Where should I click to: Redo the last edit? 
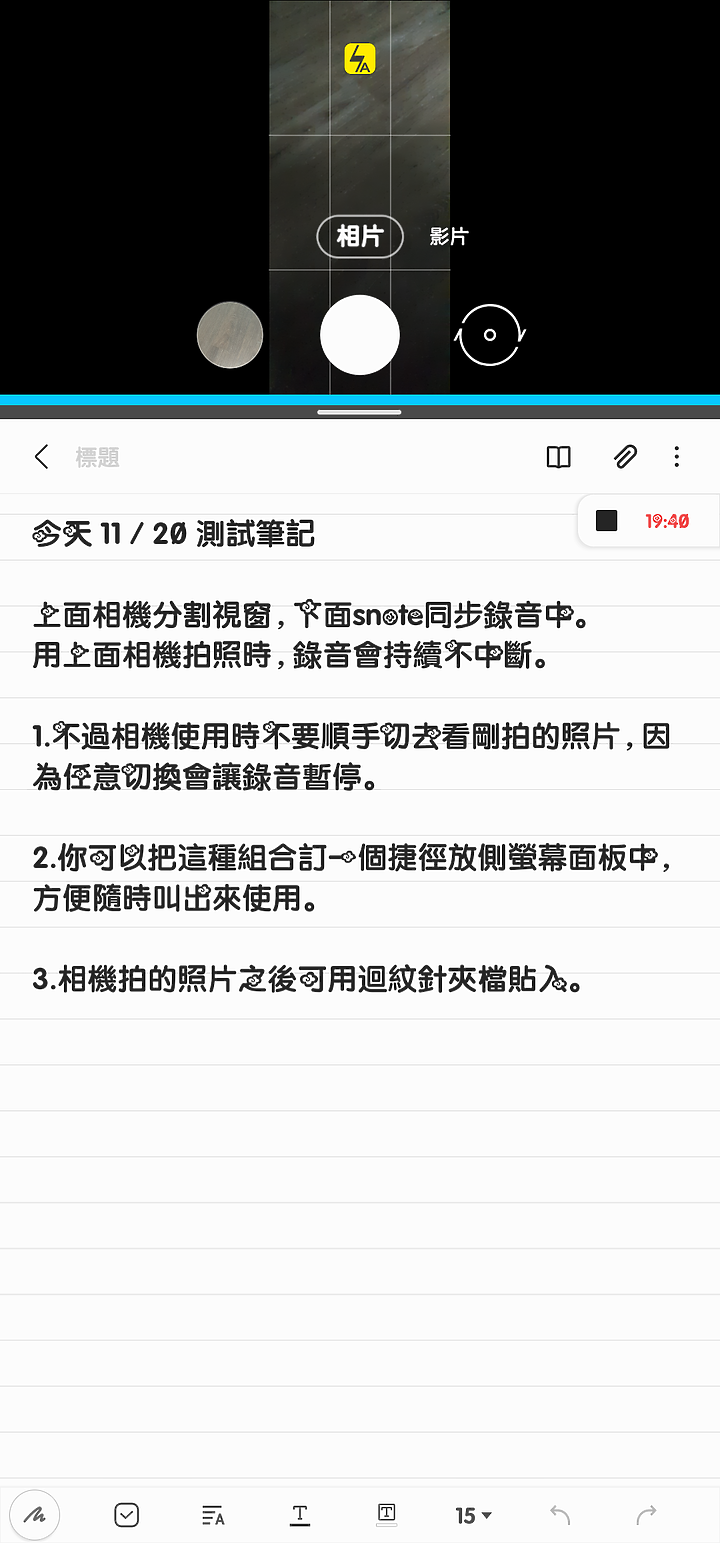click(x=646, y=1515)
